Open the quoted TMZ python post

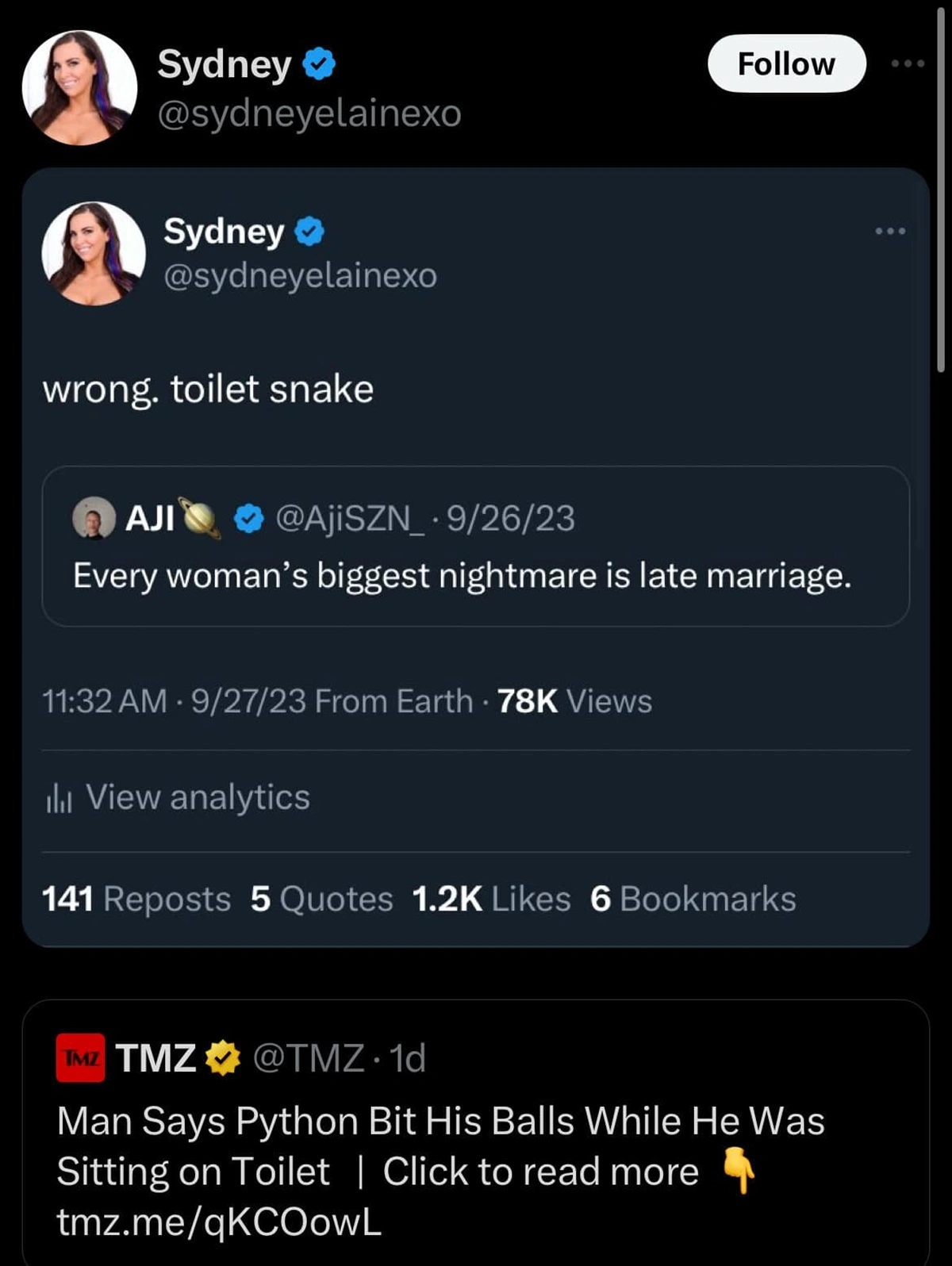pos(476,1134)
